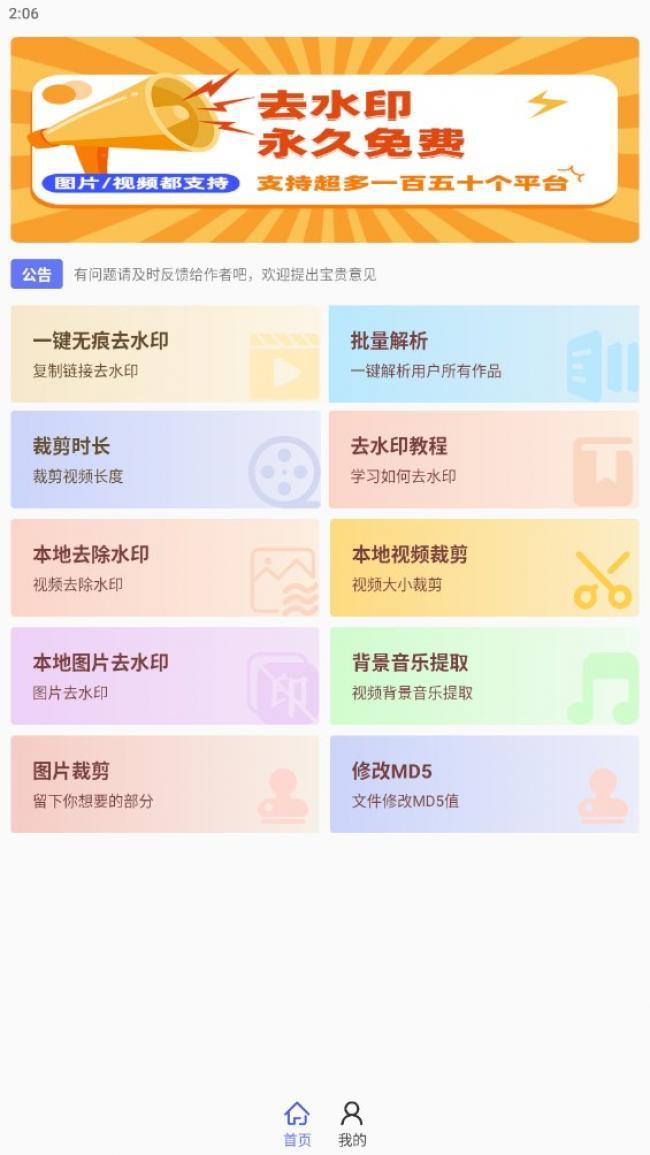Launch 本地去除水印 tool
Viewport: 650px width, 1155px height.
[165, 568]
